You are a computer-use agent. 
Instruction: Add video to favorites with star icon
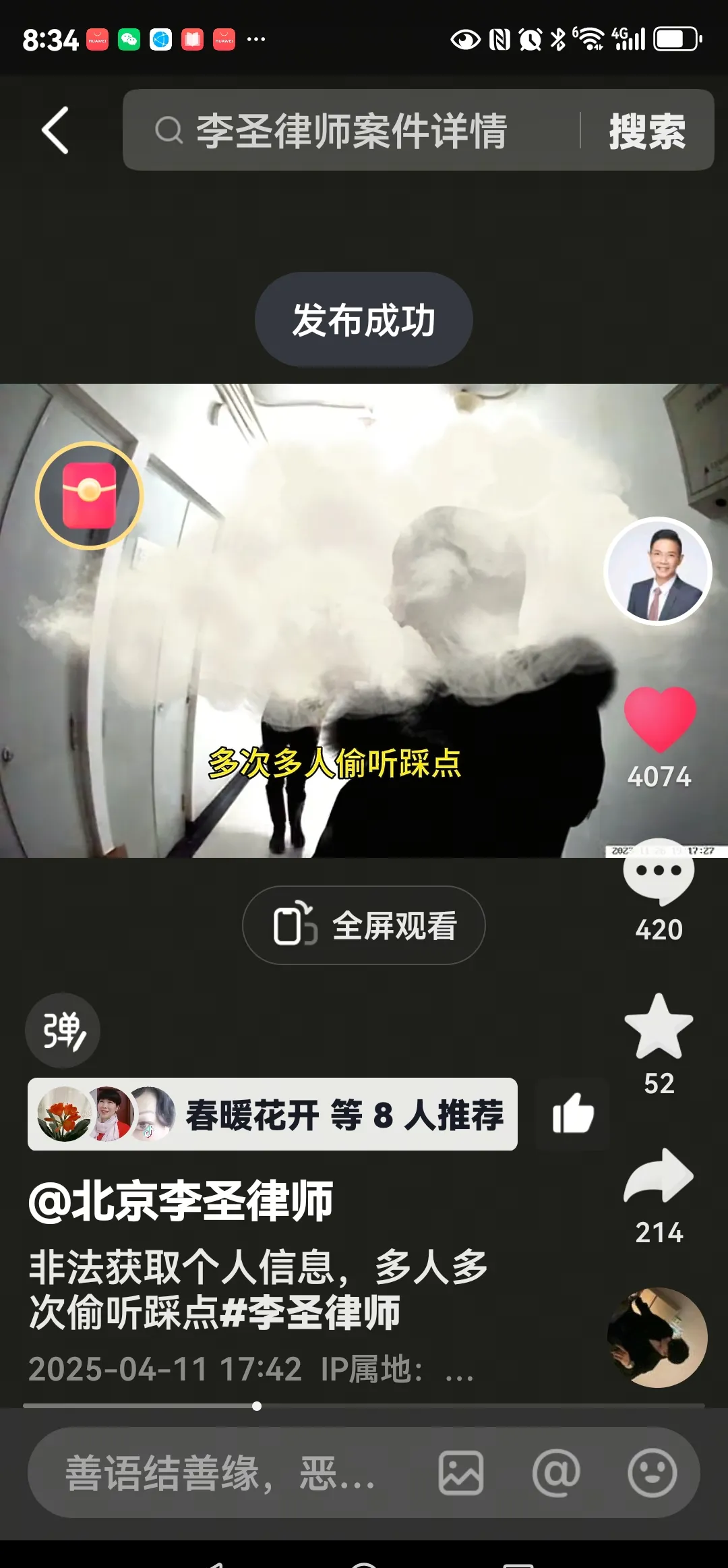[x=659, y=1026]
